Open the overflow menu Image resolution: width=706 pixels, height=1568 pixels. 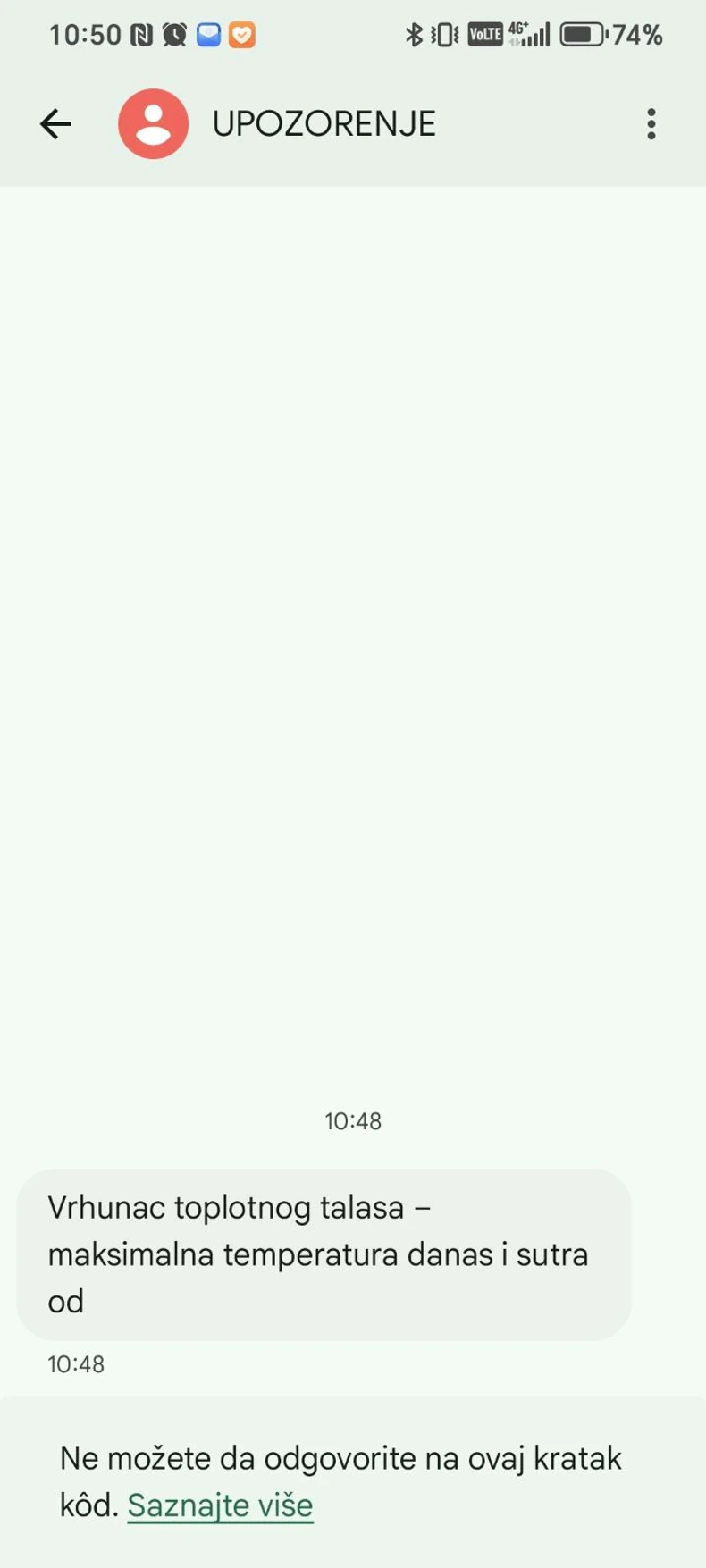(651, 123)
